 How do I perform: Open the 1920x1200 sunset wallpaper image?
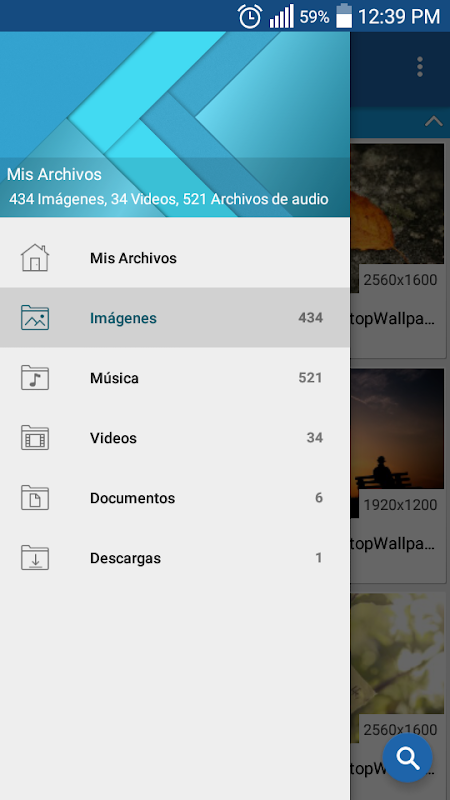397,443
